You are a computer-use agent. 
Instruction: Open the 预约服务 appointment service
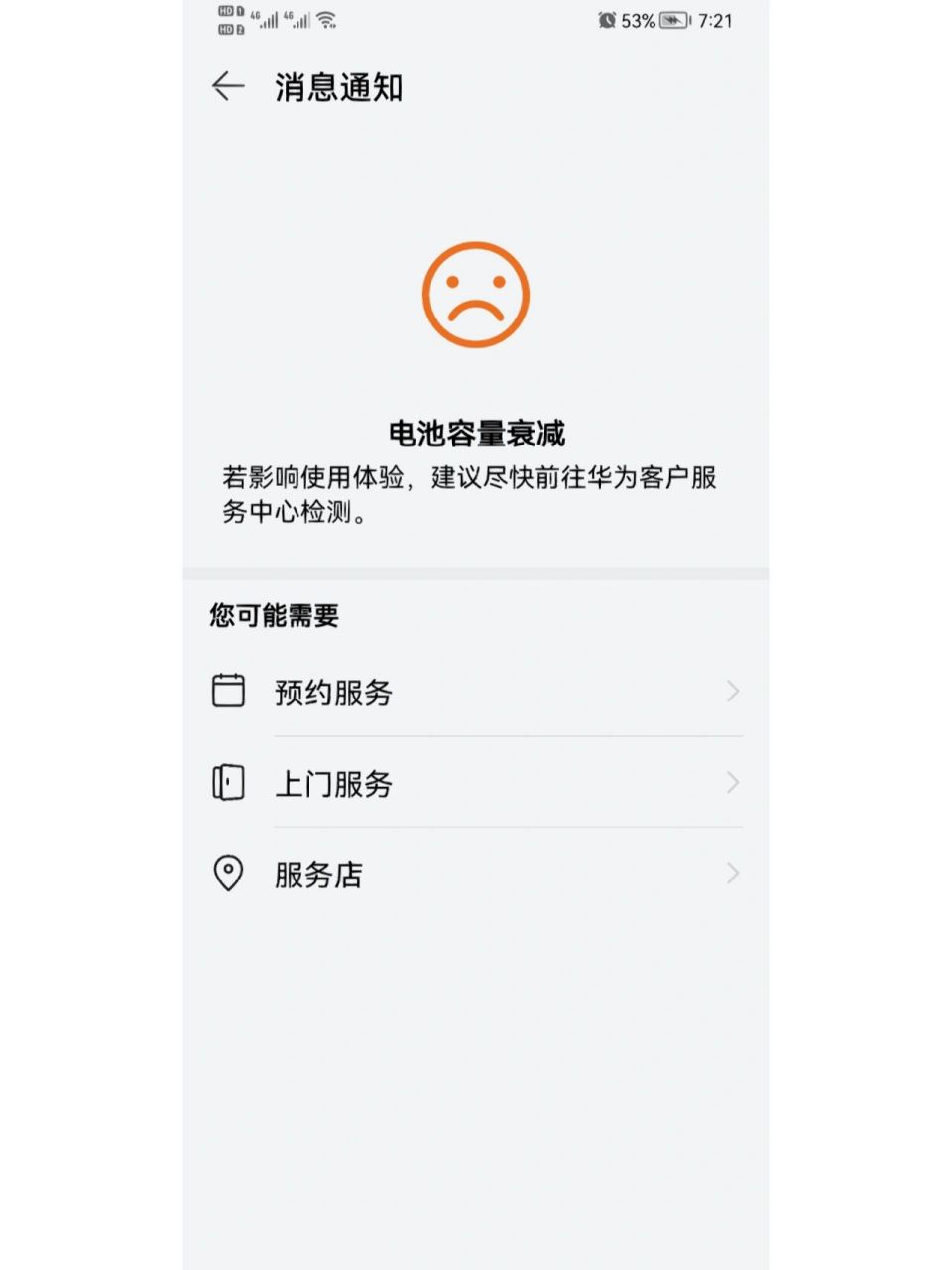331,694
